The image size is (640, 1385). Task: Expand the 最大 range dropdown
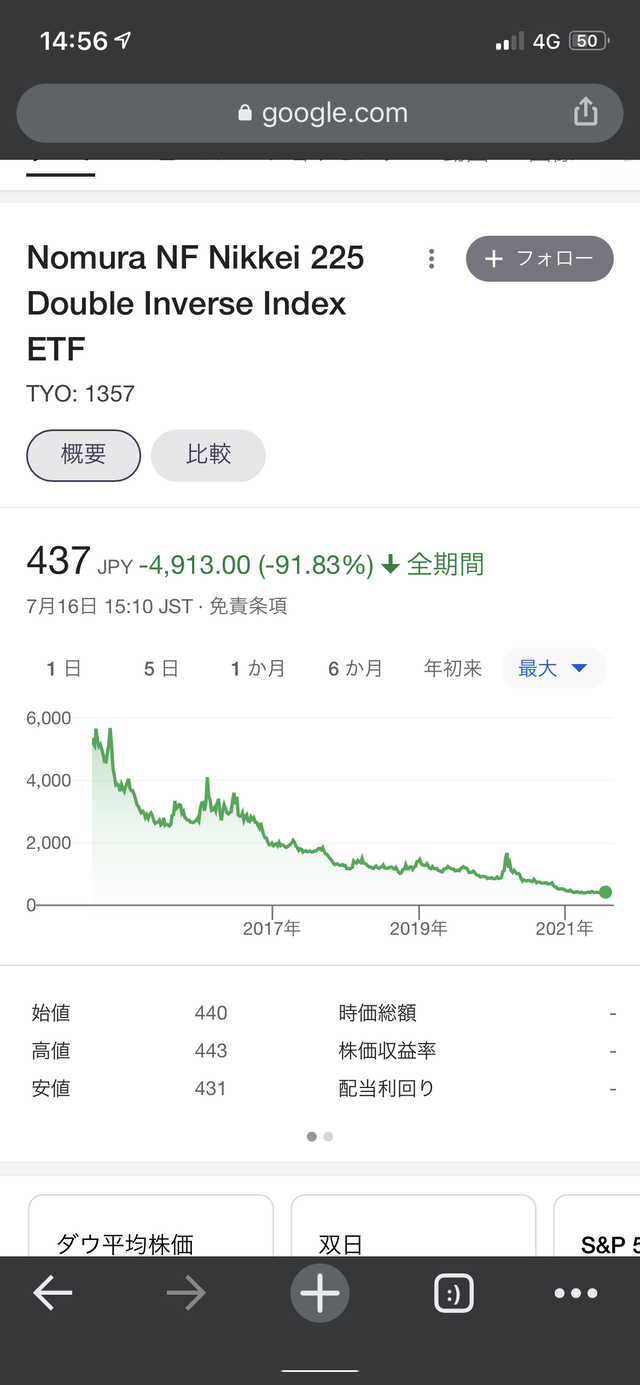tap(553, 669)
